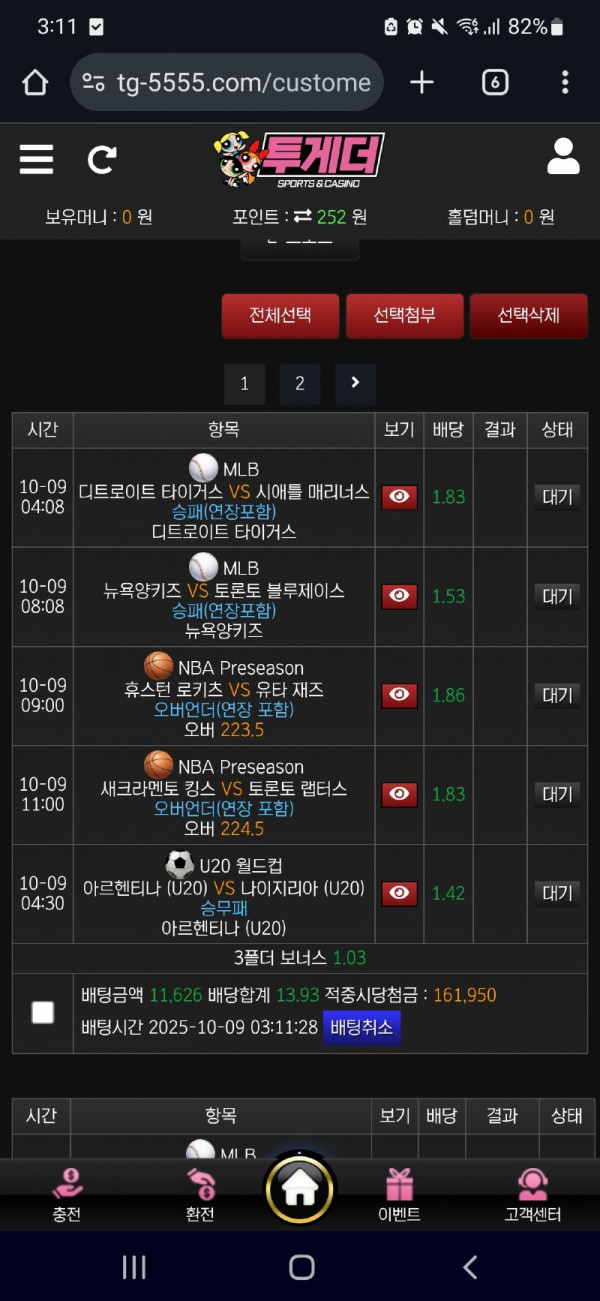Tap the 전체선택 button

point(280,316)
